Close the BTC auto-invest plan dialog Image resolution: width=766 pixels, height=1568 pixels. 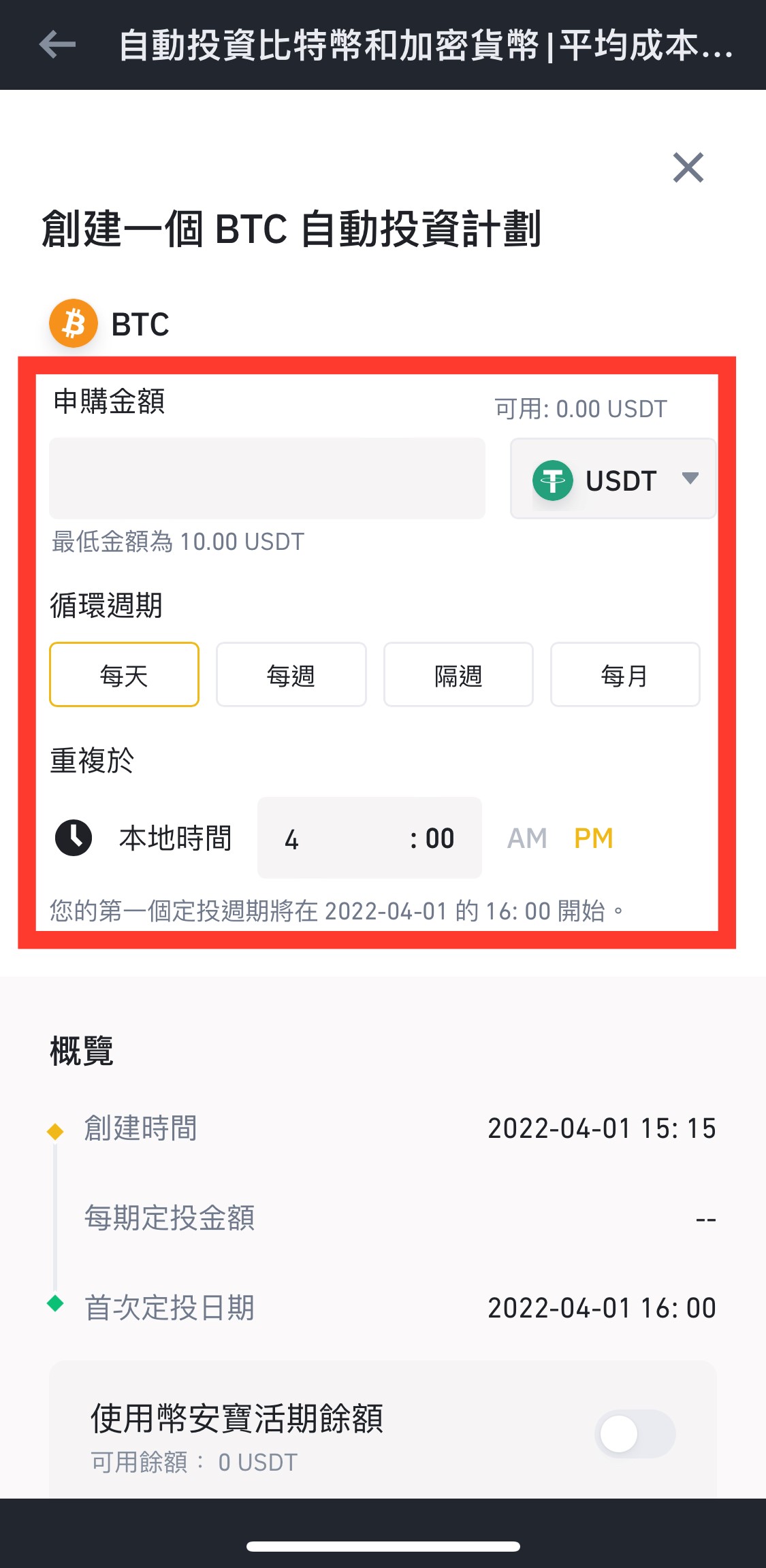[688, 167]
